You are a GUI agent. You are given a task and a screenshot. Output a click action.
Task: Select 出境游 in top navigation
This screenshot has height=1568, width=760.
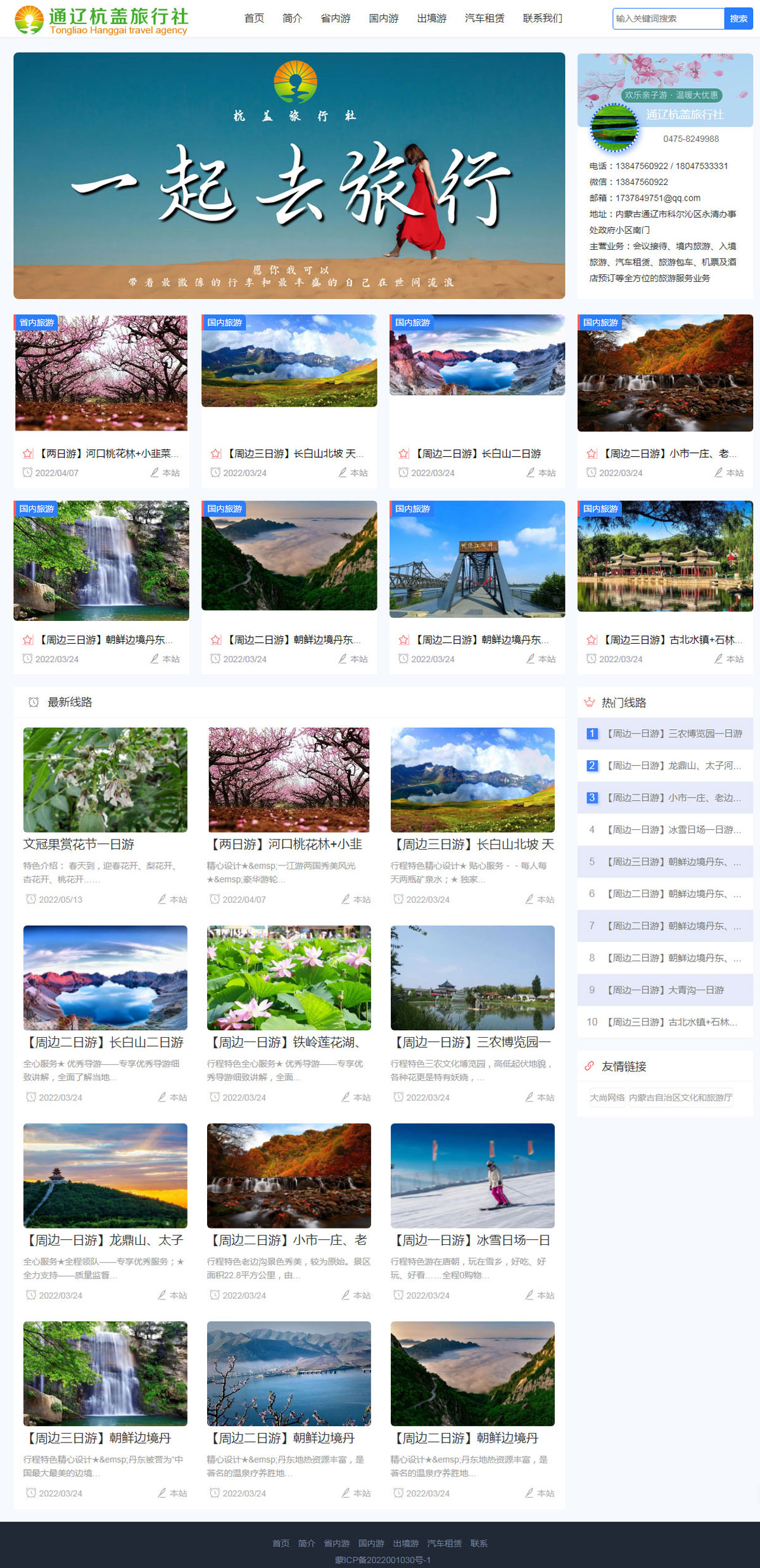pos(432,18)
